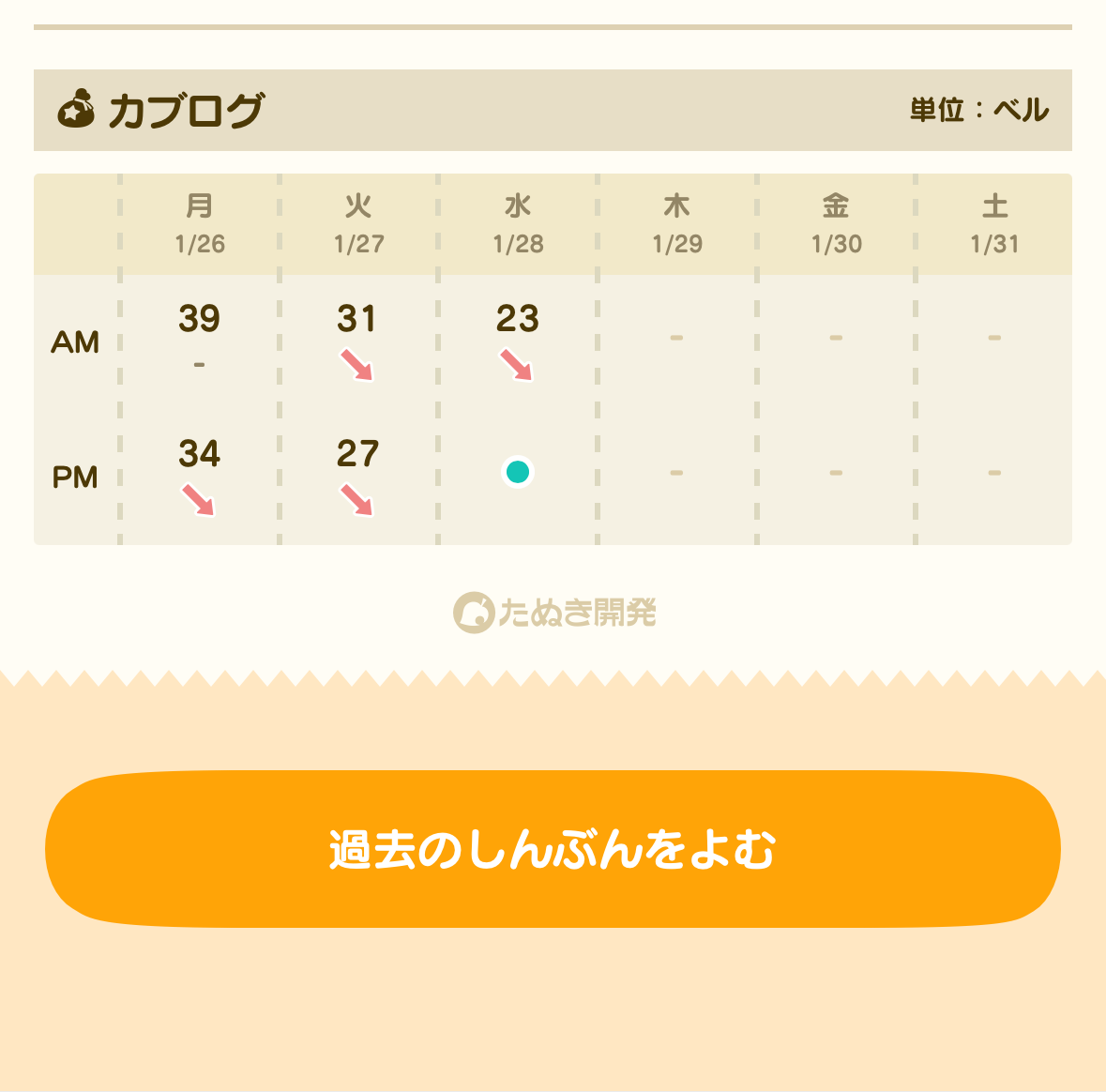Tap the 過去のしんぶんをよむ button
Image resolution: width=1106 pixels, height=1092 pixels.
coord(553,849)
